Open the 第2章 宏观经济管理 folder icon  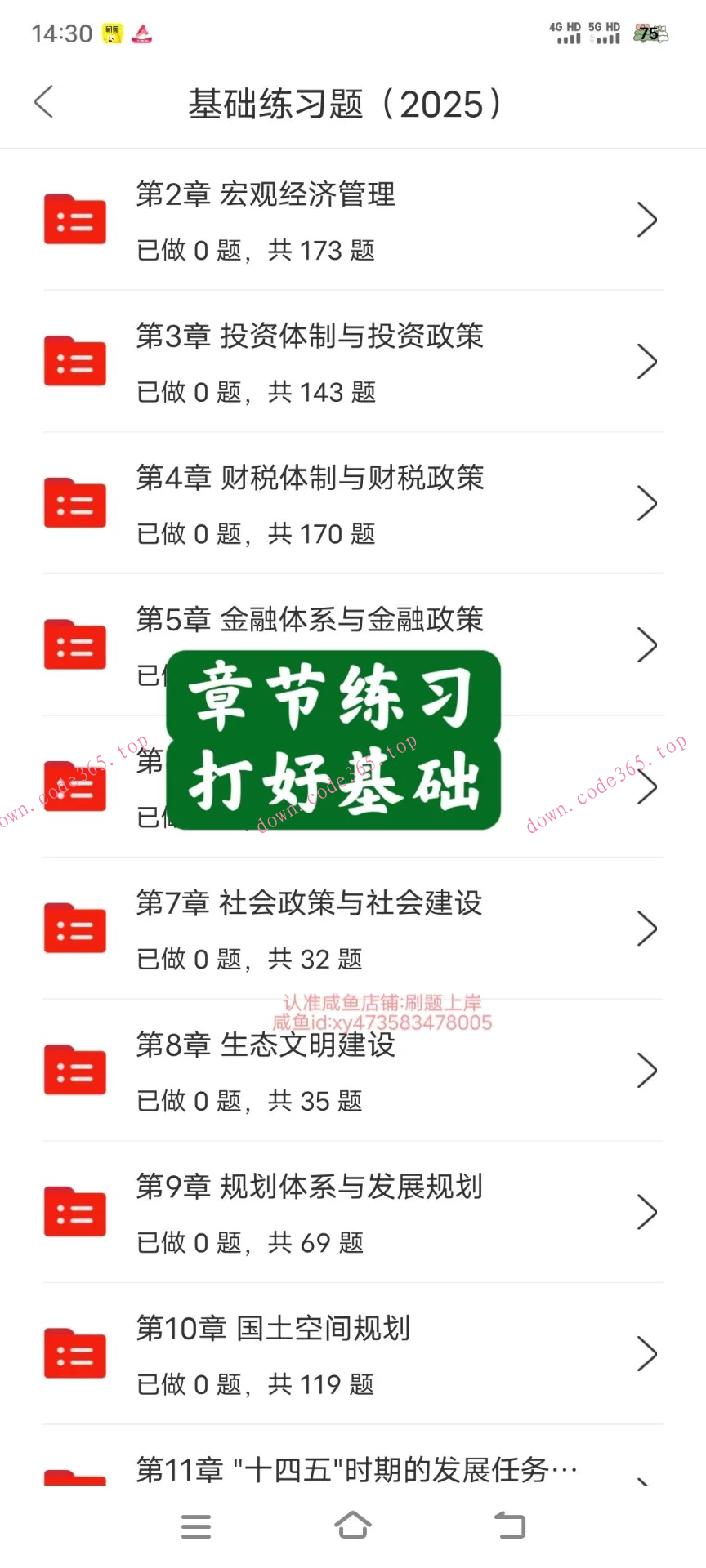[74, 219]
